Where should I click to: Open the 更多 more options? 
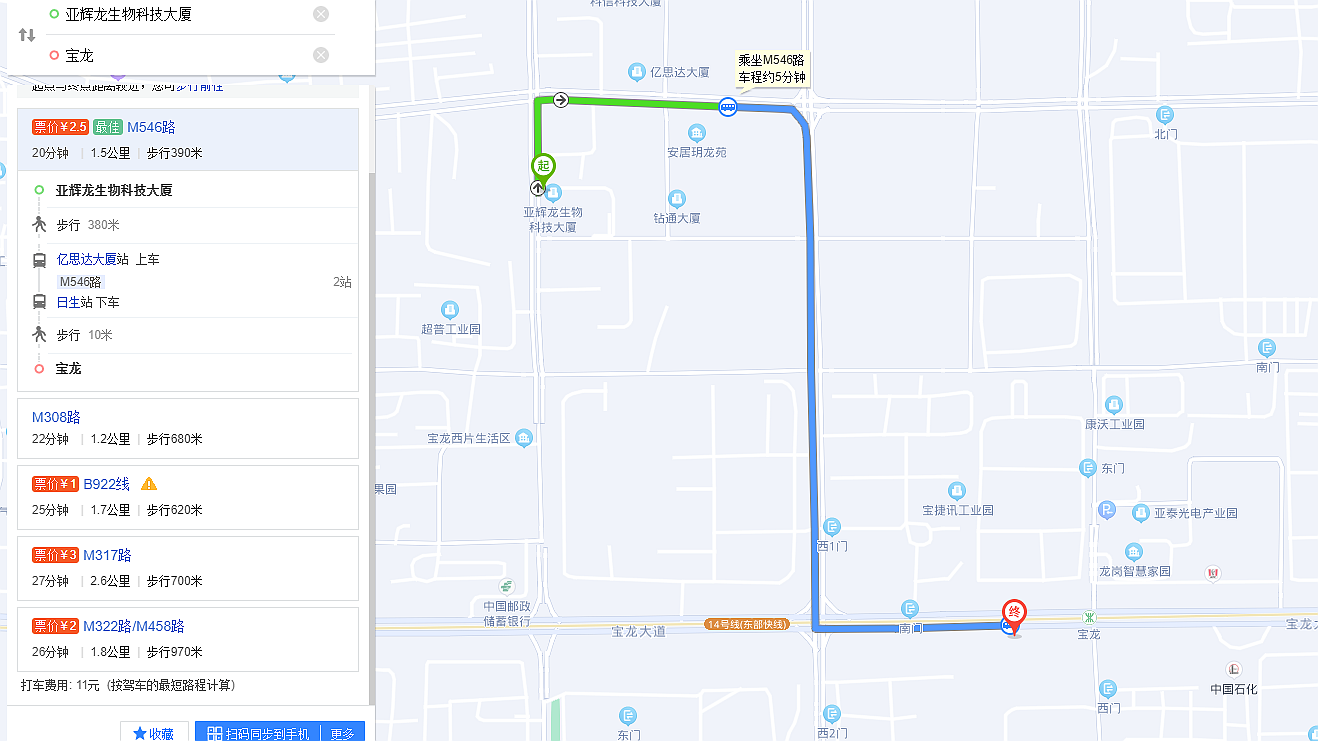tap(342, 733)
